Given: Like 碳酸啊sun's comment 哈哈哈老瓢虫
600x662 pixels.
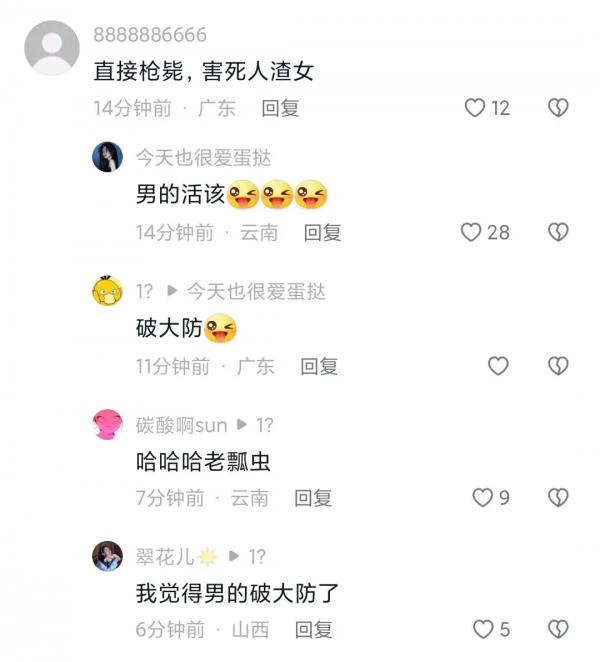Looking at the screenshot, I should (x=483, y=497).
